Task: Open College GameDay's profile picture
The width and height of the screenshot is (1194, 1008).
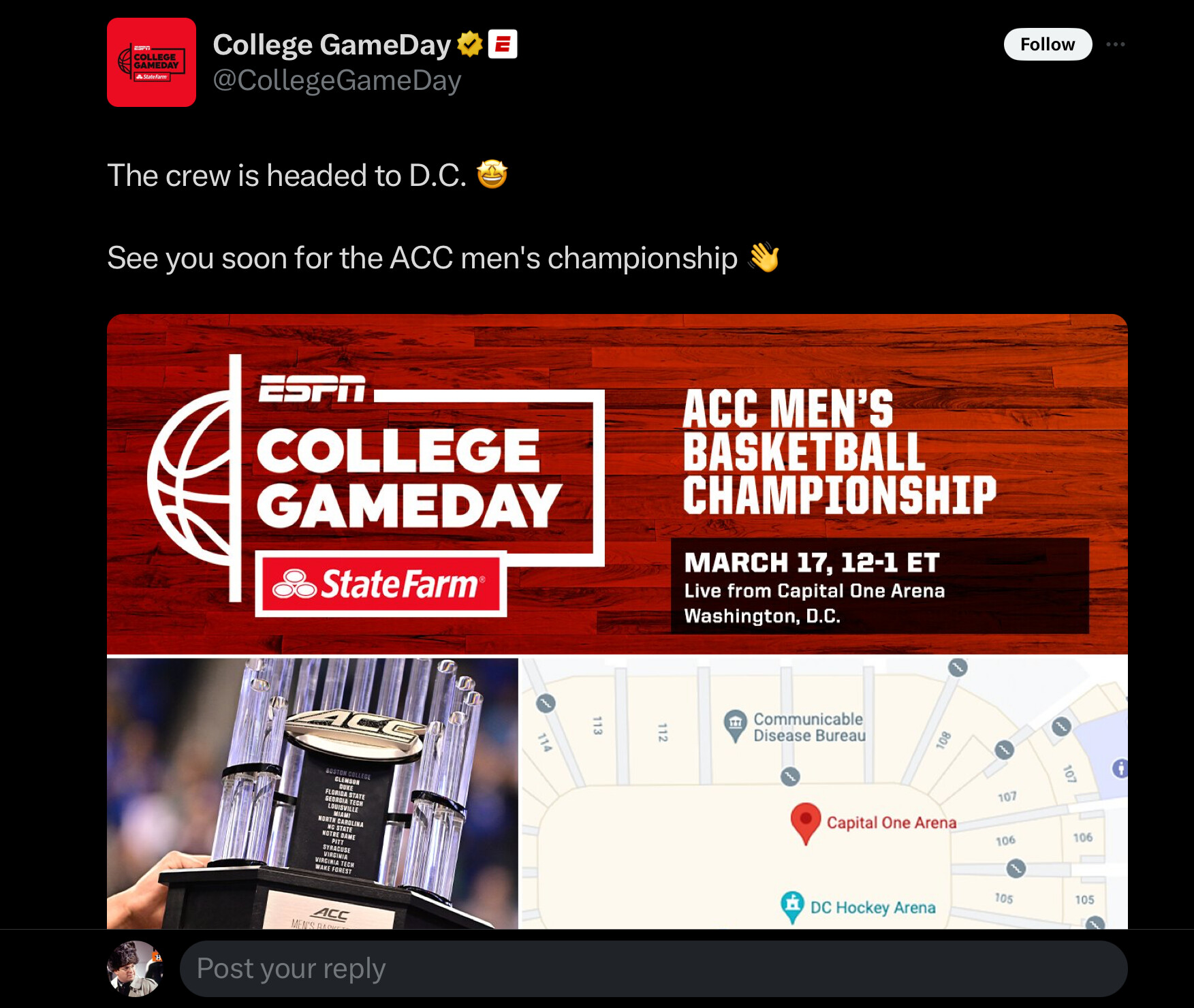Action: point(151,63)
